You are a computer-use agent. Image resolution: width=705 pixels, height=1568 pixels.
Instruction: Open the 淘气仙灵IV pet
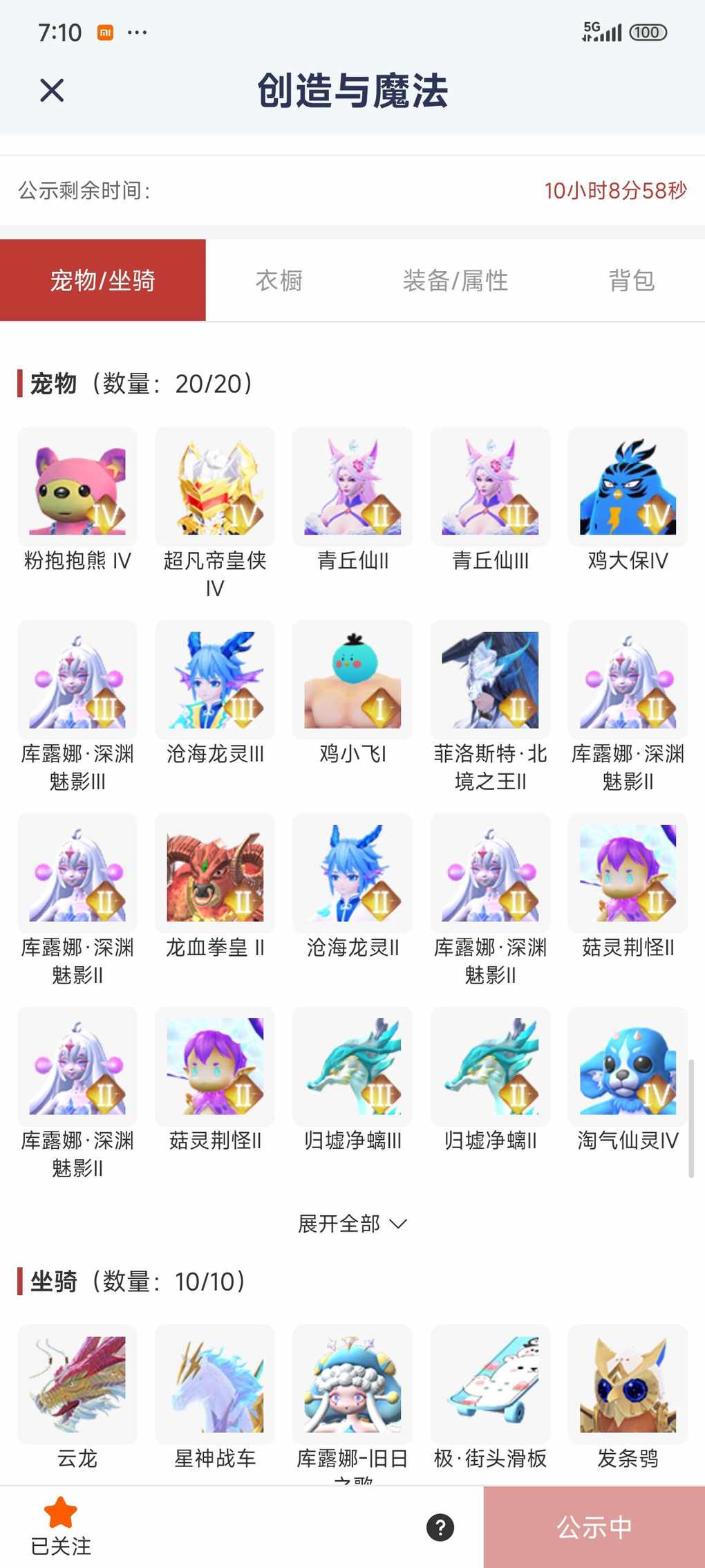coord(628,1066)
